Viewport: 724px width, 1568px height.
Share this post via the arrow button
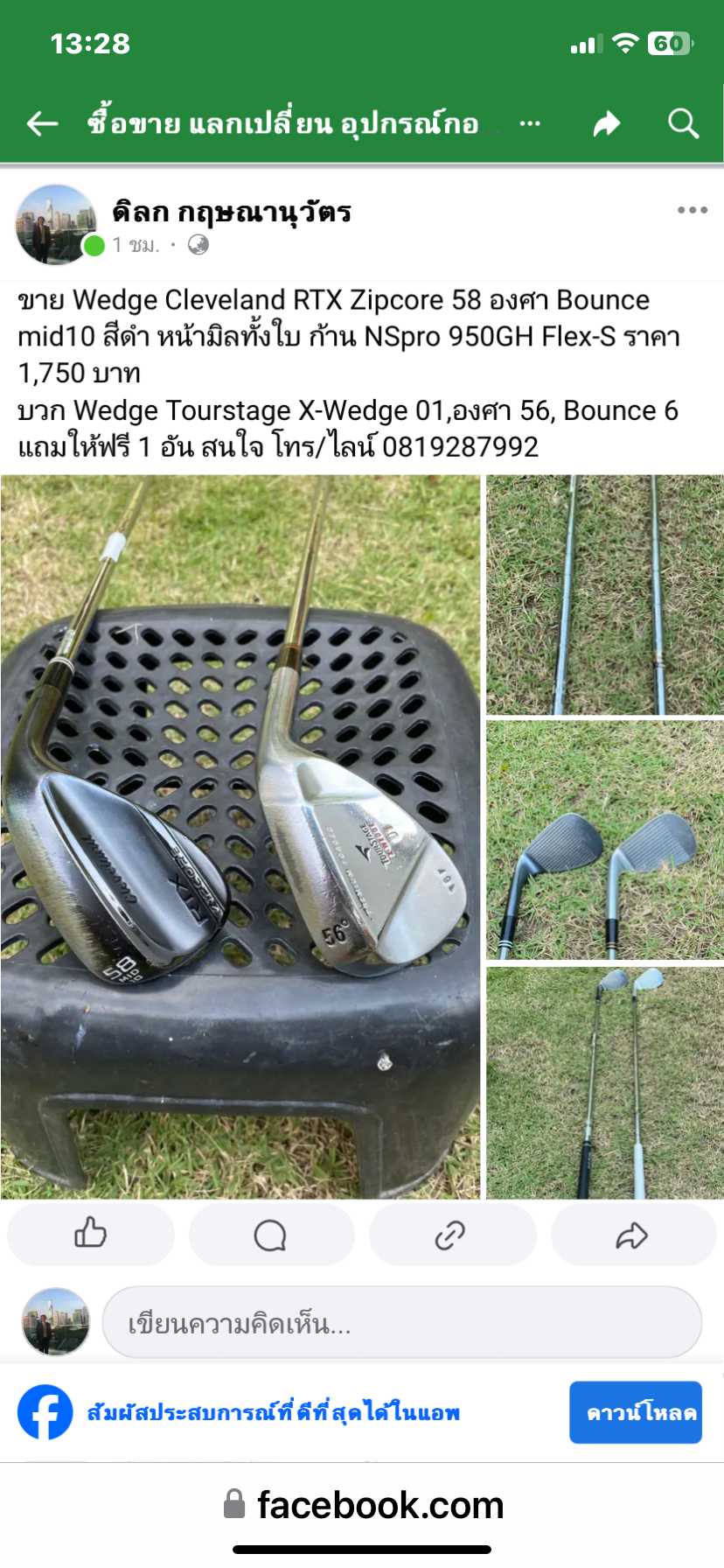coord(631,1234)
